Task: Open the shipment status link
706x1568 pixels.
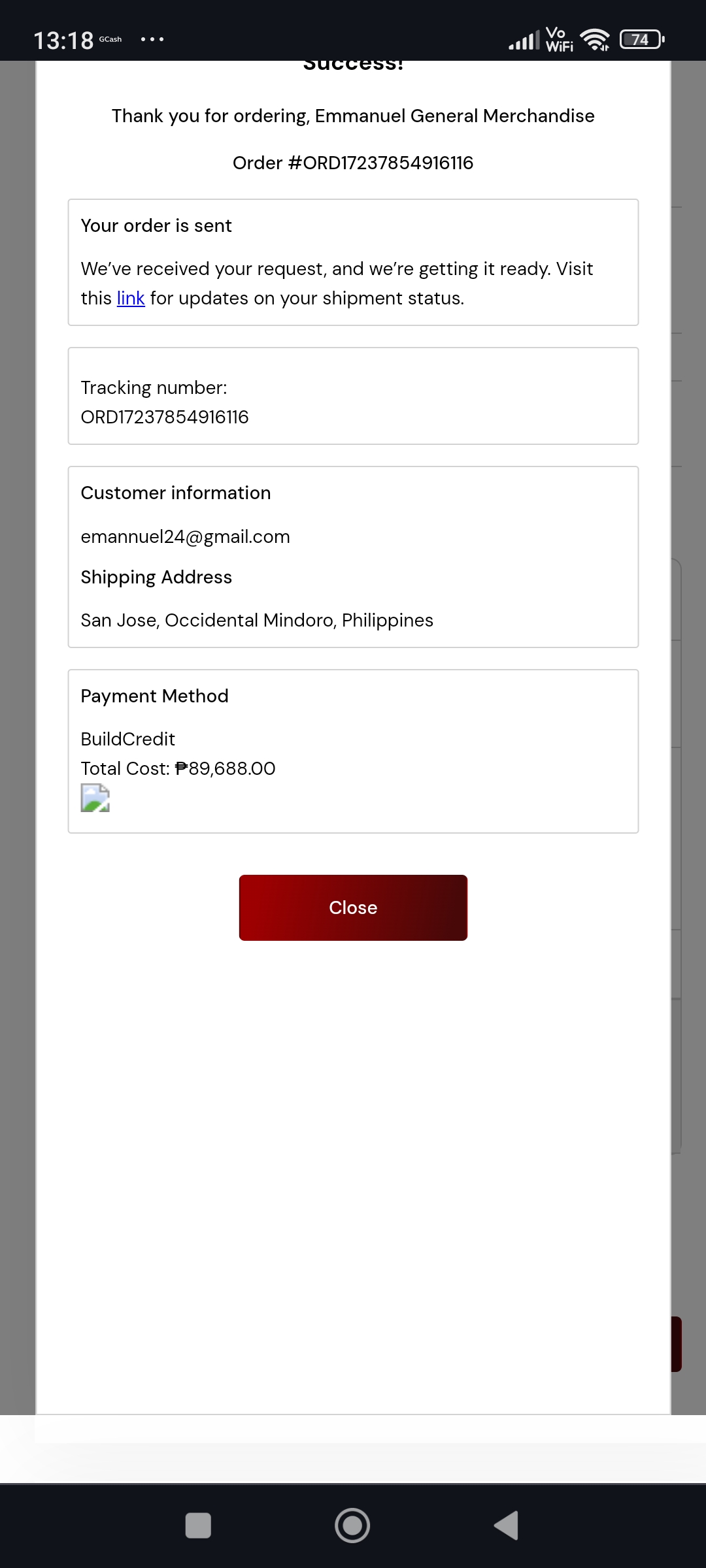Action: [x=131, y=299]
